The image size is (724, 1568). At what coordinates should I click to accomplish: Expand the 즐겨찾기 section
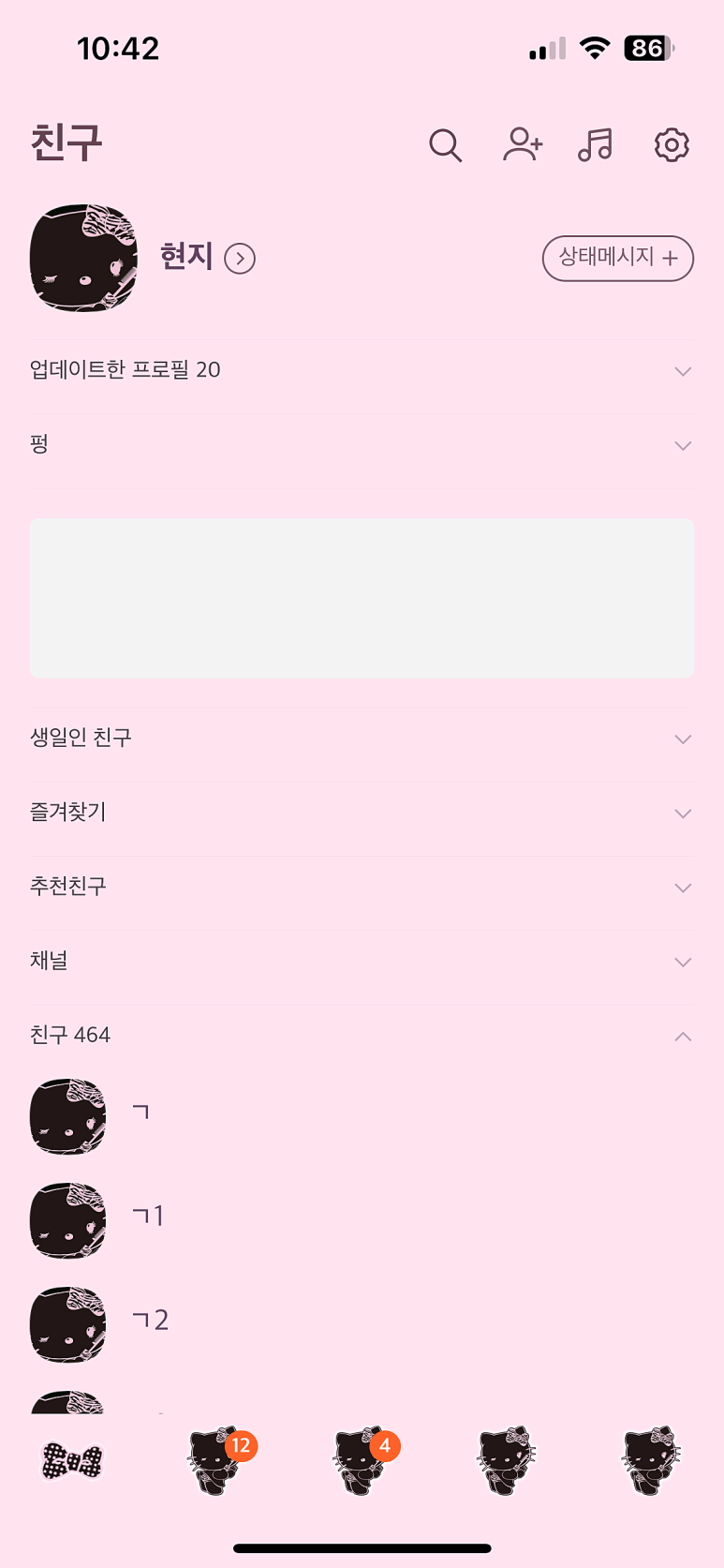click(362, 813)
